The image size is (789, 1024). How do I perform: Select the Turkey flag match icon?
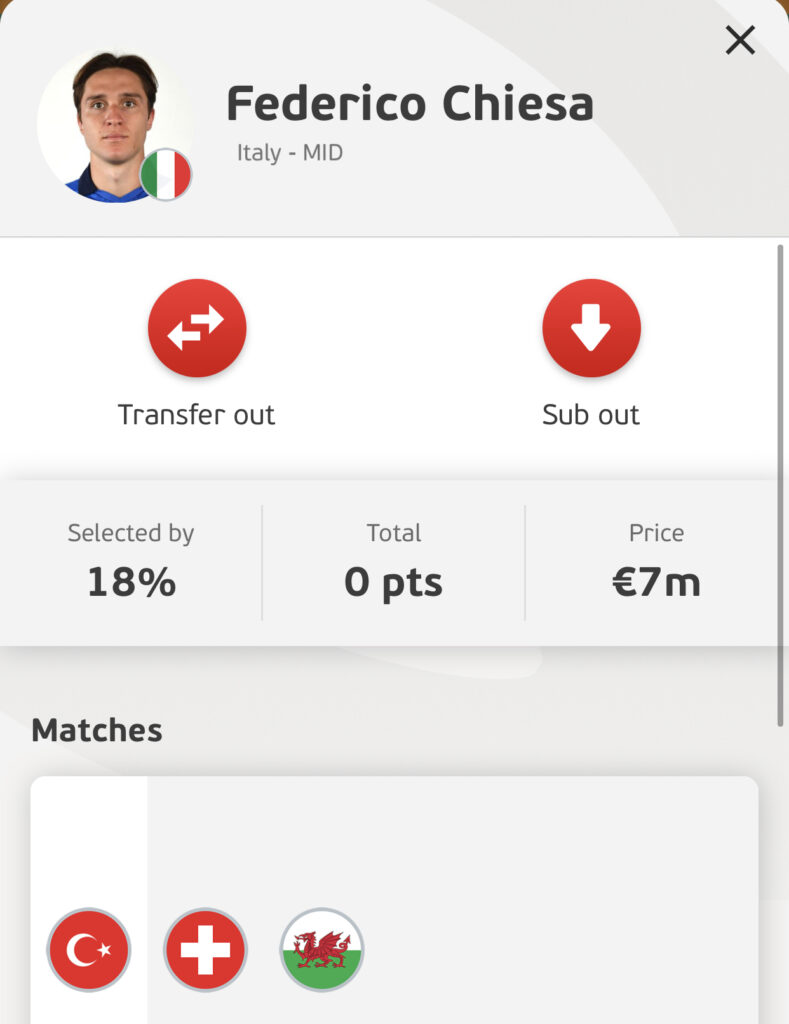pyautogui.click(x=89, y=950)
